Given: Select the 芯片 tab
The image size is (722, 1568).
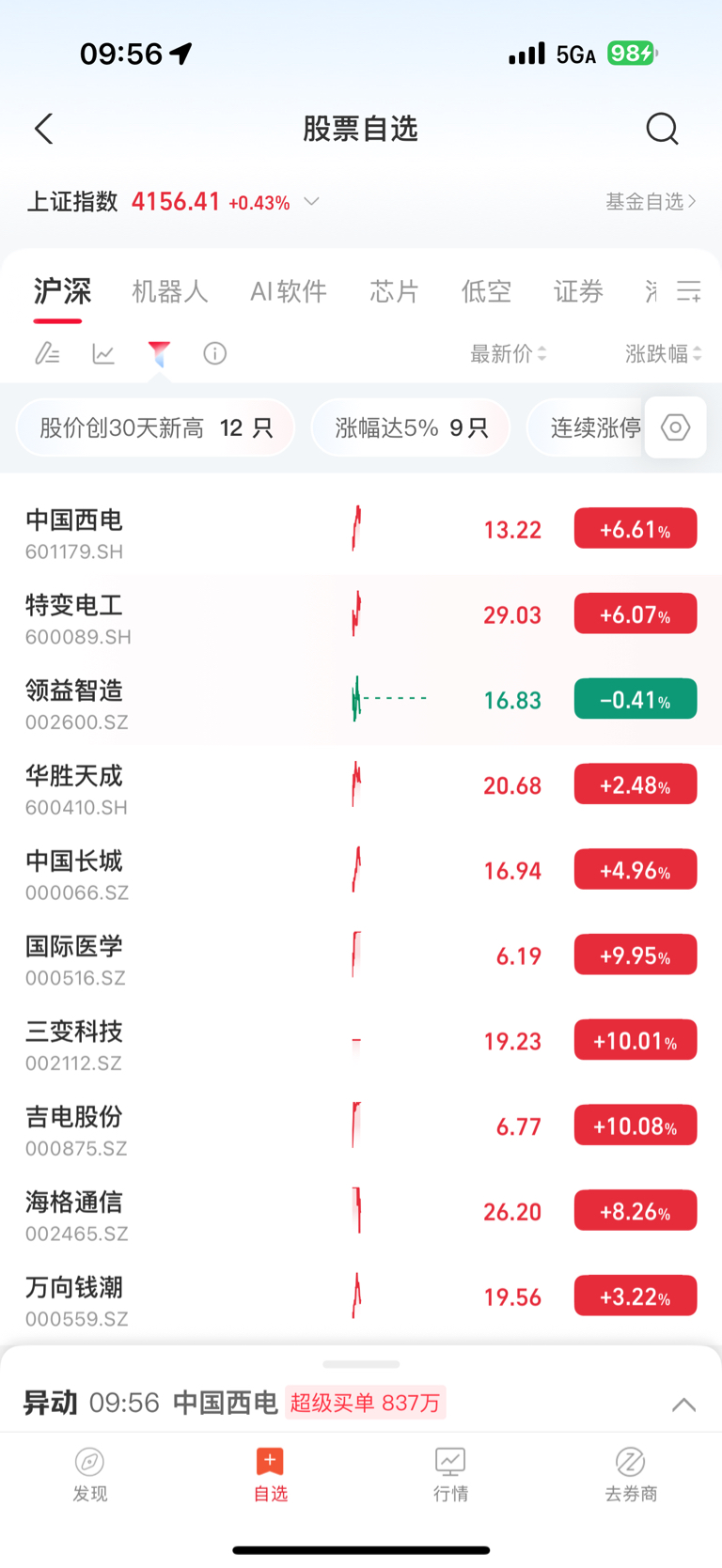Looking at the screenshot, I should pyautogui.click(x=394, y=291).
